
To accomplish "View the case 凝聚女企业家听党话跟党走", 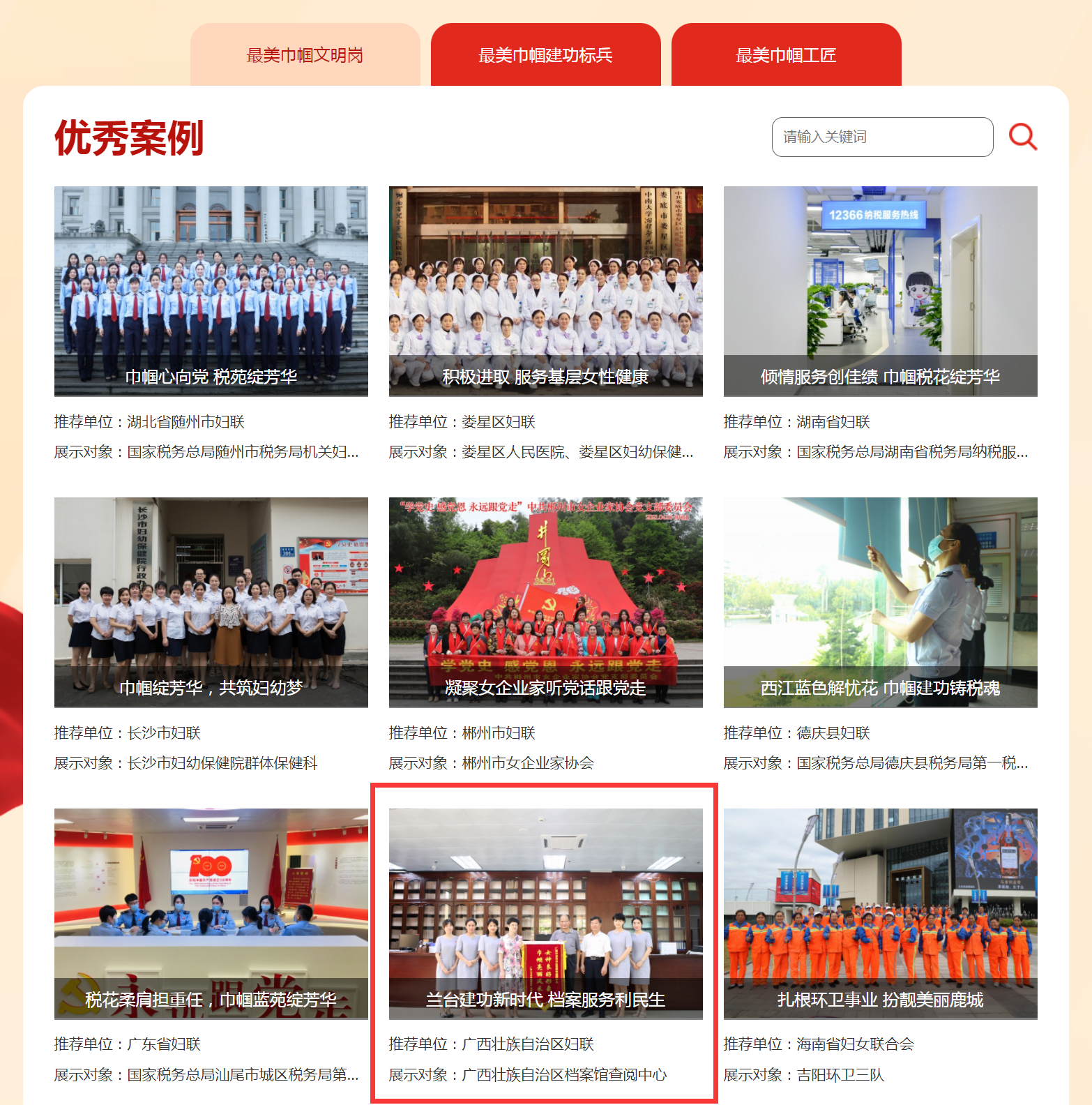I will click(x=545, y=602).
